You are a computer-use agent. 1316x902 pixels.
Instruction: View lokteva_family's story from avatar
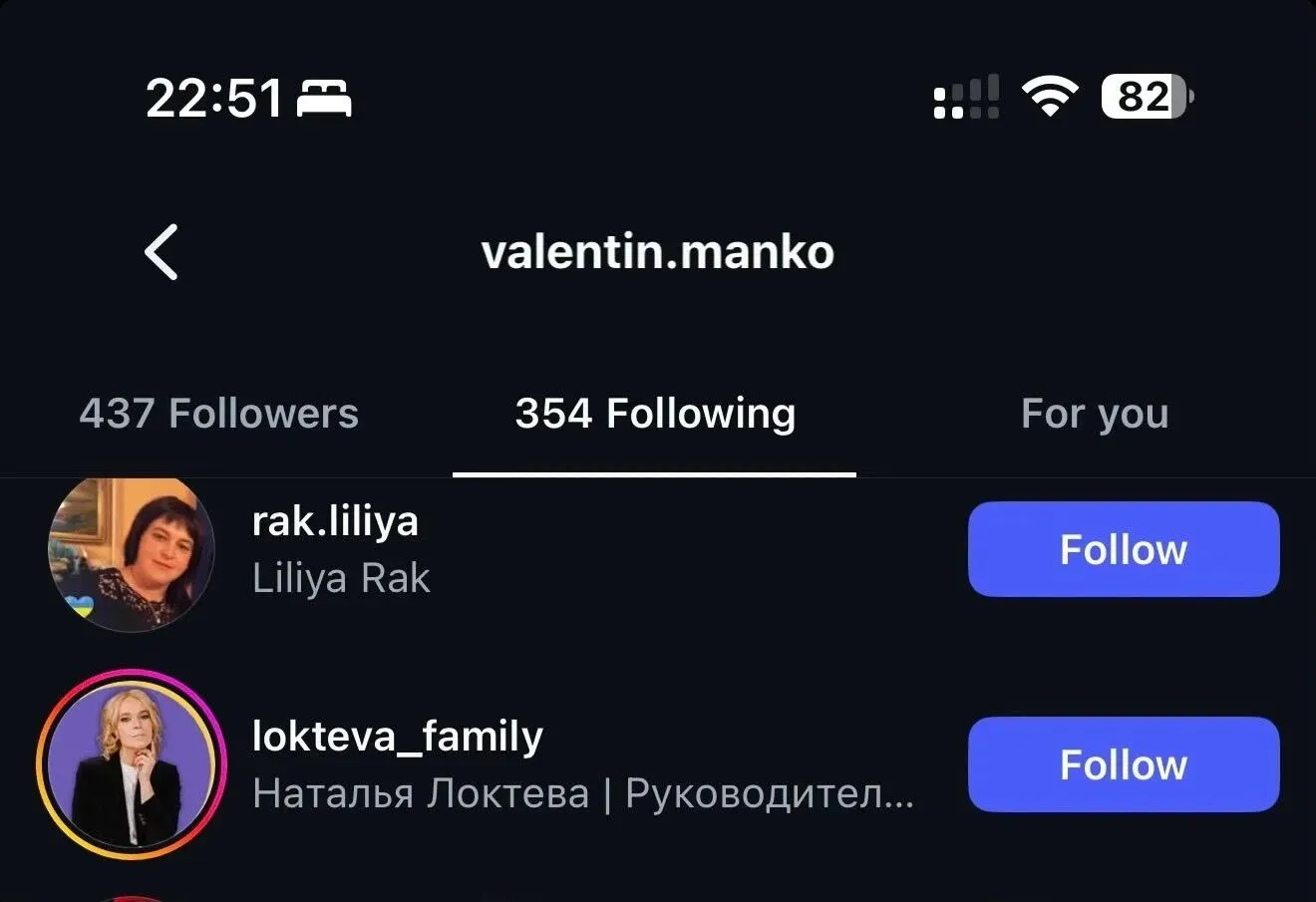[131, 764]
